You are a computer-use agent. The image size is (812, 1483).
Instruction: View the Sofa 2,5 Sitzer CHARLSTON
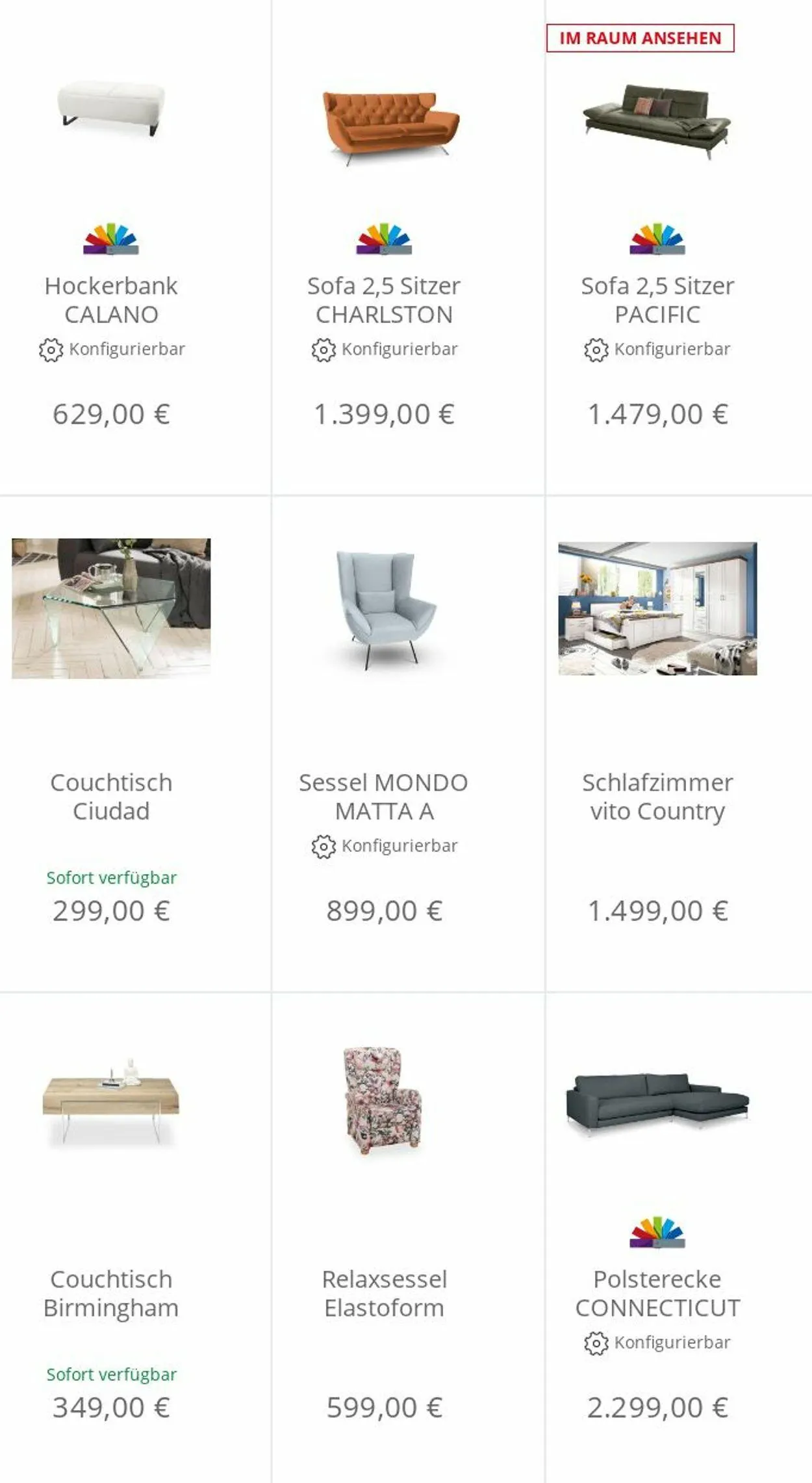coord(384,300)
